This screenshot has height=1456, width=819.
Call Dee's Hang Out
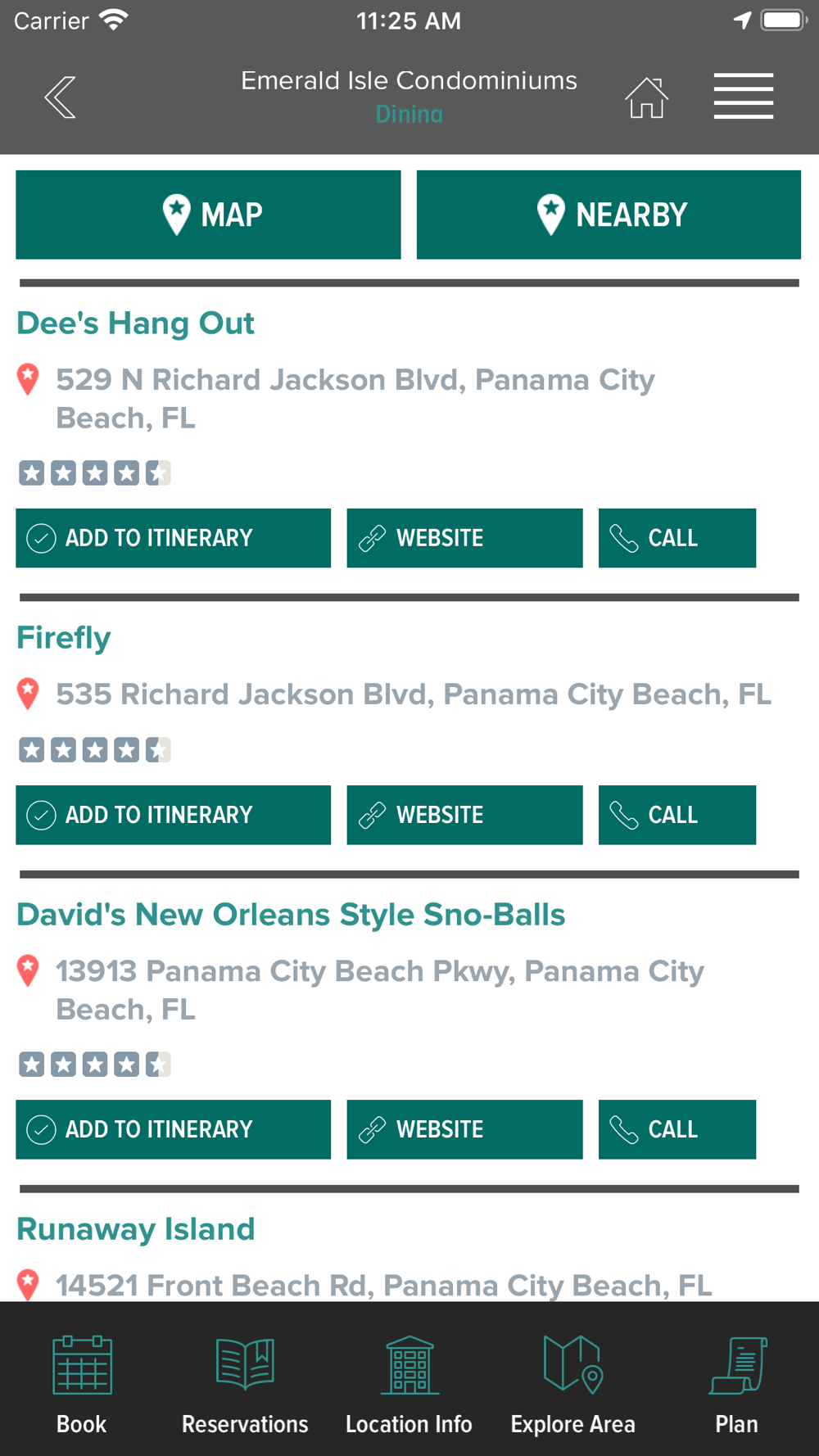pos(677,538)
